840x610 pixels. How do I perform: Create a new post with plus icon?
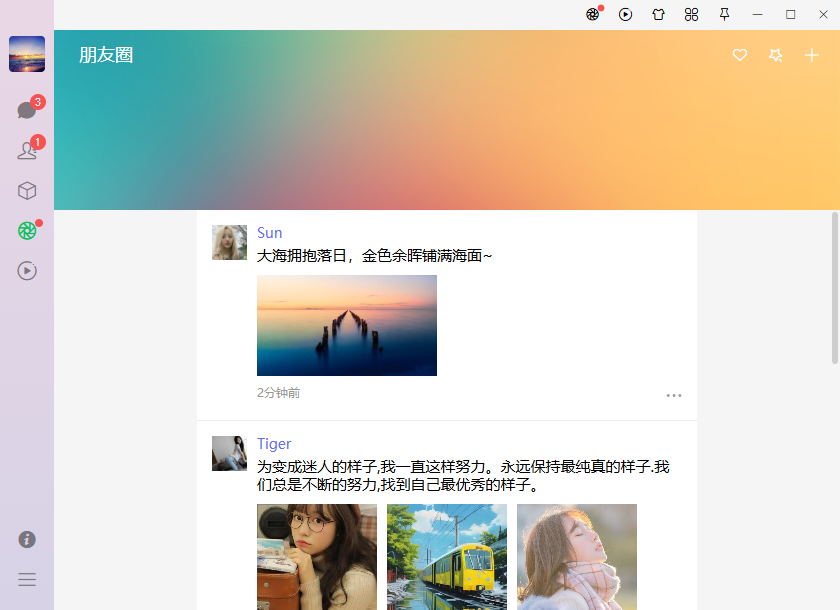point(812,55)
